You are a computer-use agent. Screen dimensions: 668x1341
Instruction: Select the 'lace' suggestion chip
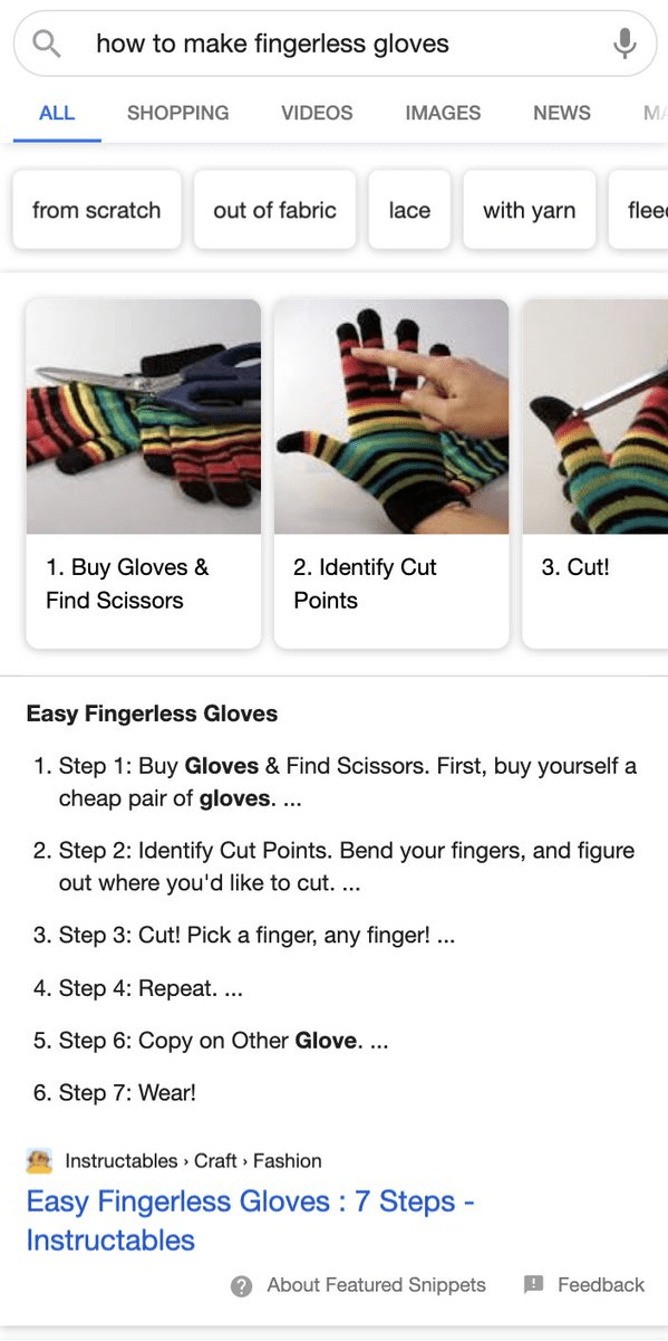409,210
